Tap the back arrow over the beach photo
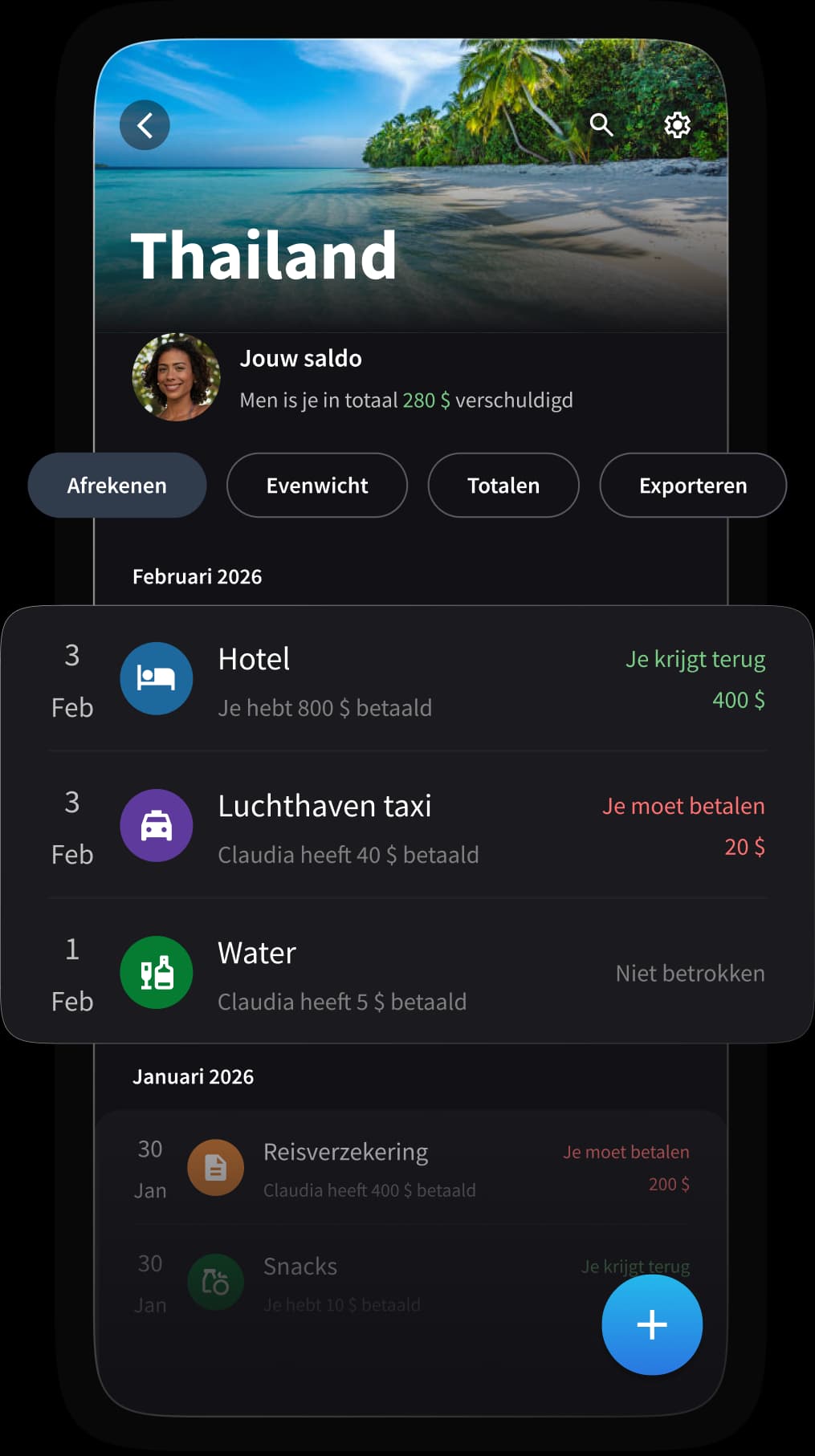This screenshot has height=1456, width=815. point(145,125)
